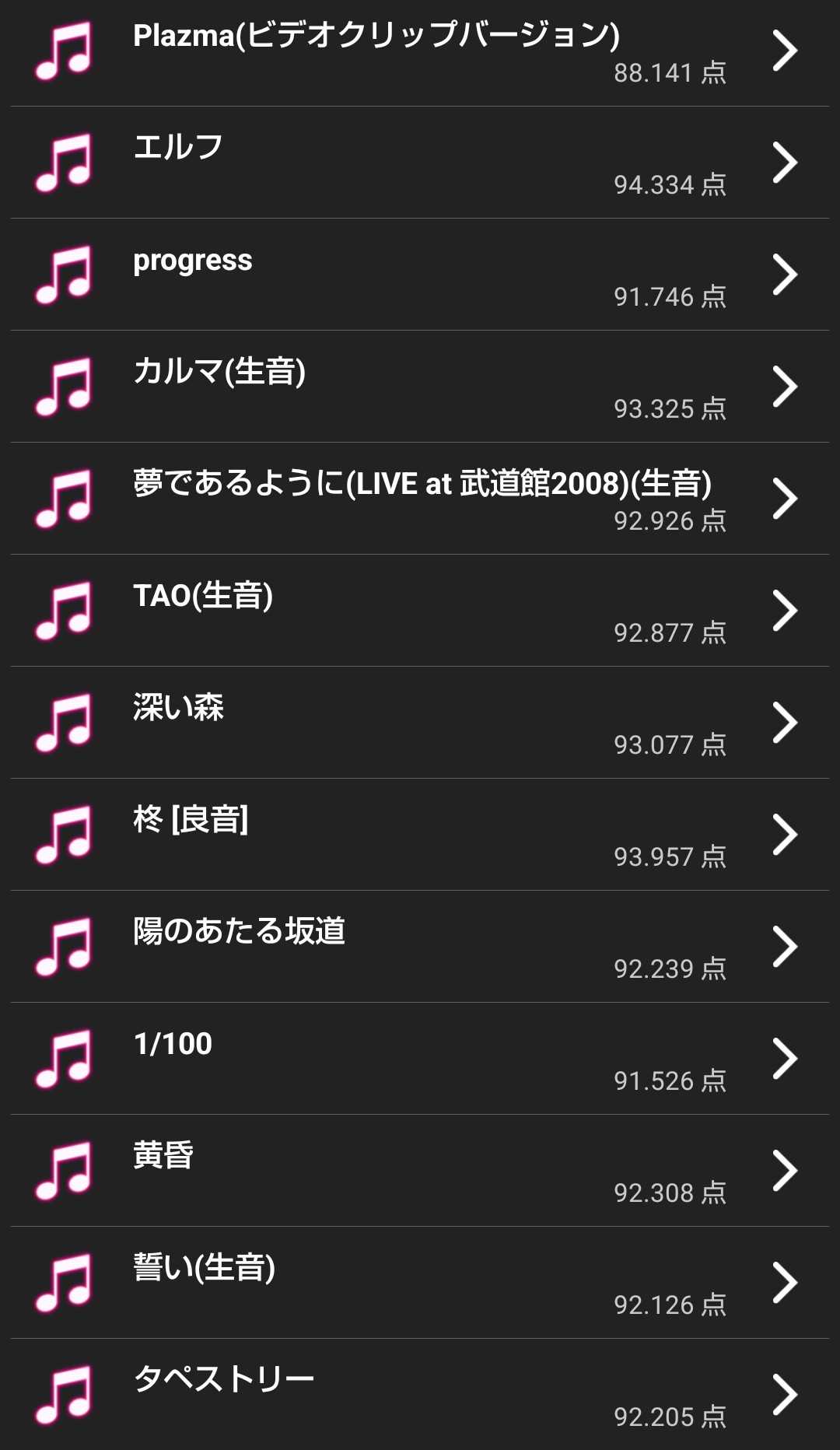View details for 誓い(生音)
Screen dimensions: 840x1450
[x=420, y=1283]
